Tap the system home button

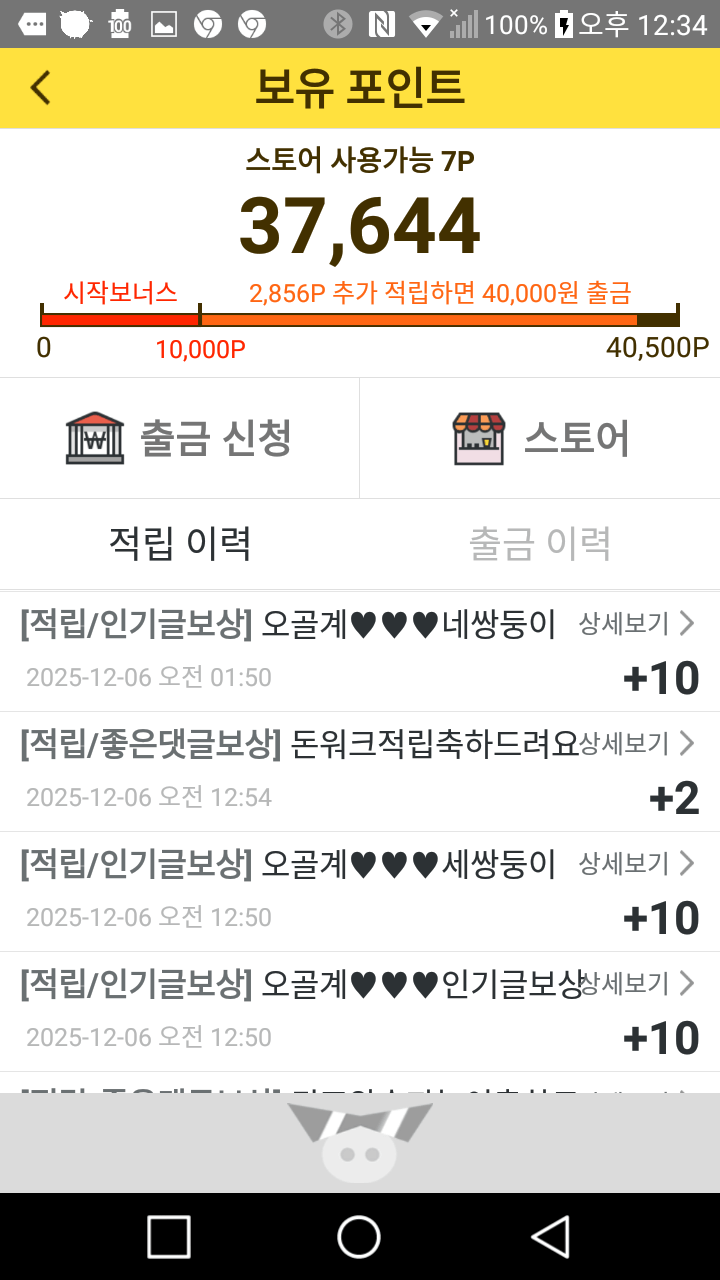pyautogui.click(x=359, y=1236)
